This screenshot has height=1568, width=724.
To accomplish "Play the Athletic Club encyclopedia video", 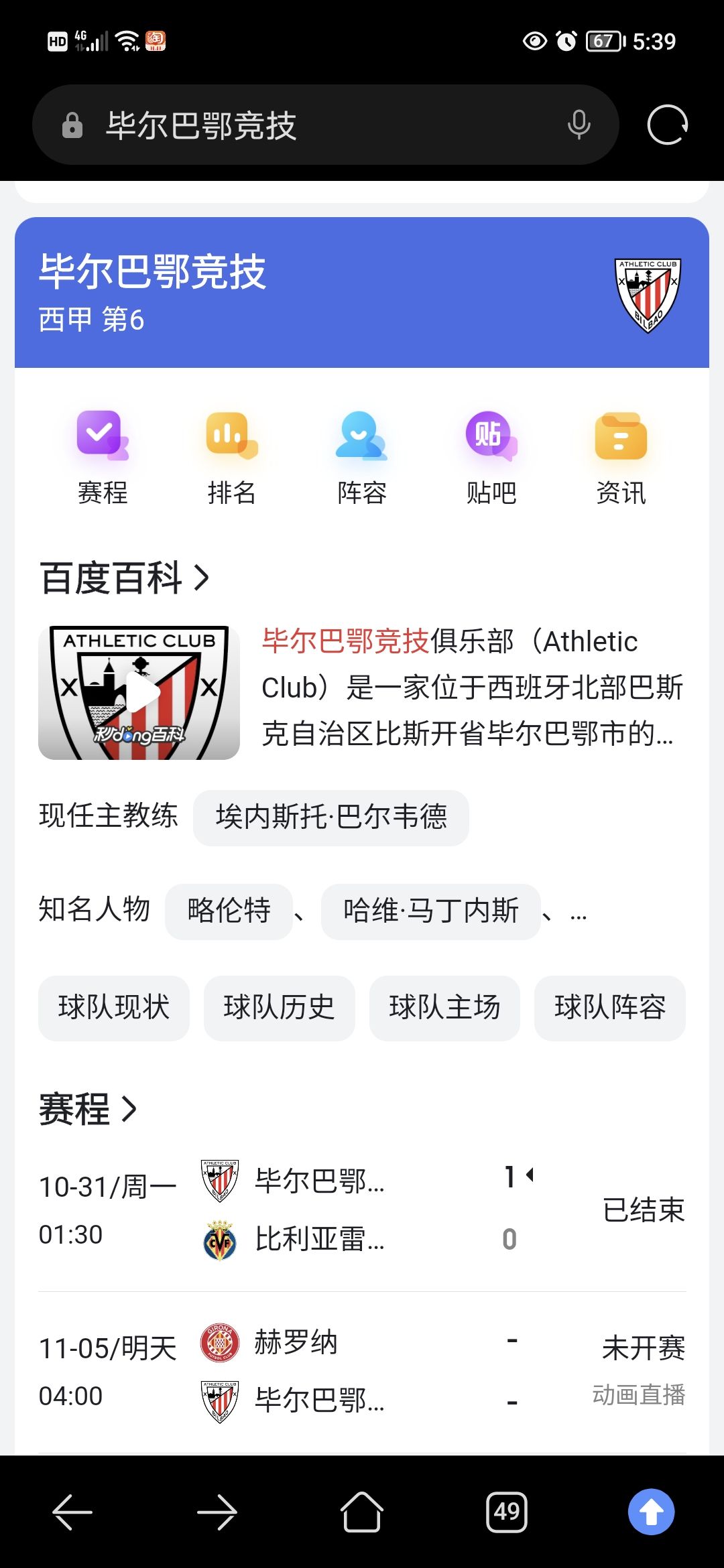I will [139, 693].
